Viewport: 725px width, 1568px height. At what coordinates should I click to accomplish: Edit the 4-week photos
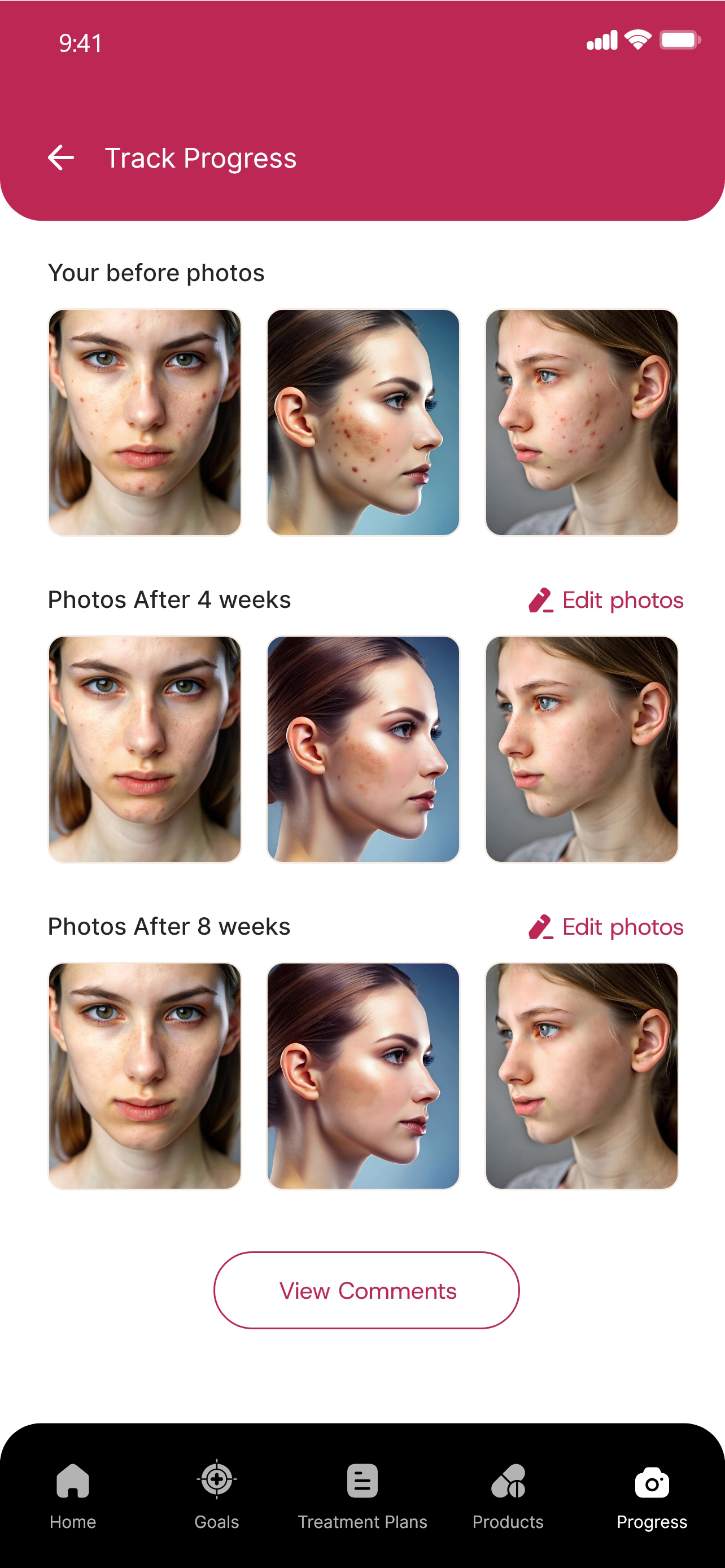[606, 600]
